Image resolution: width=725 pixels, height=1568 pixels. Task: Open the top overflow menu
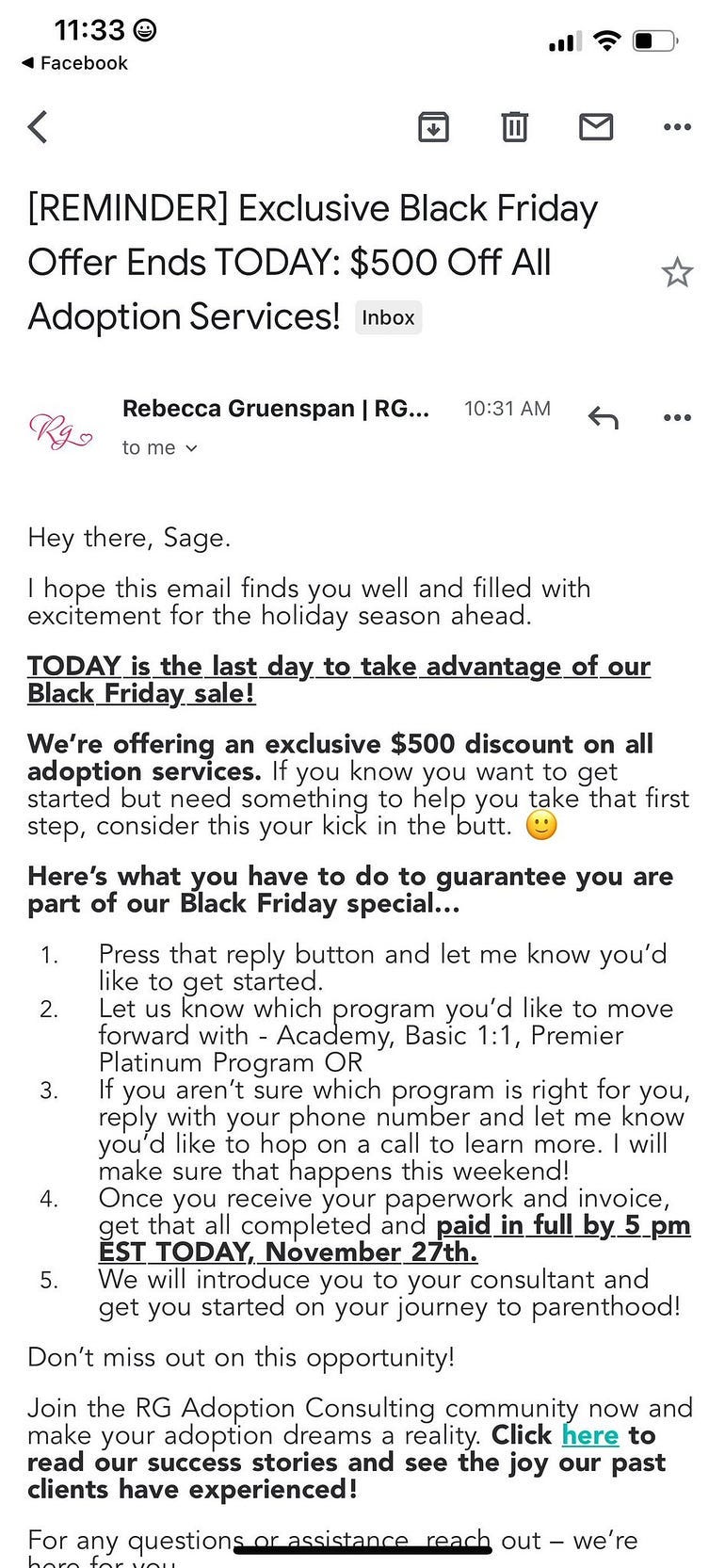[x=677, y=126]
